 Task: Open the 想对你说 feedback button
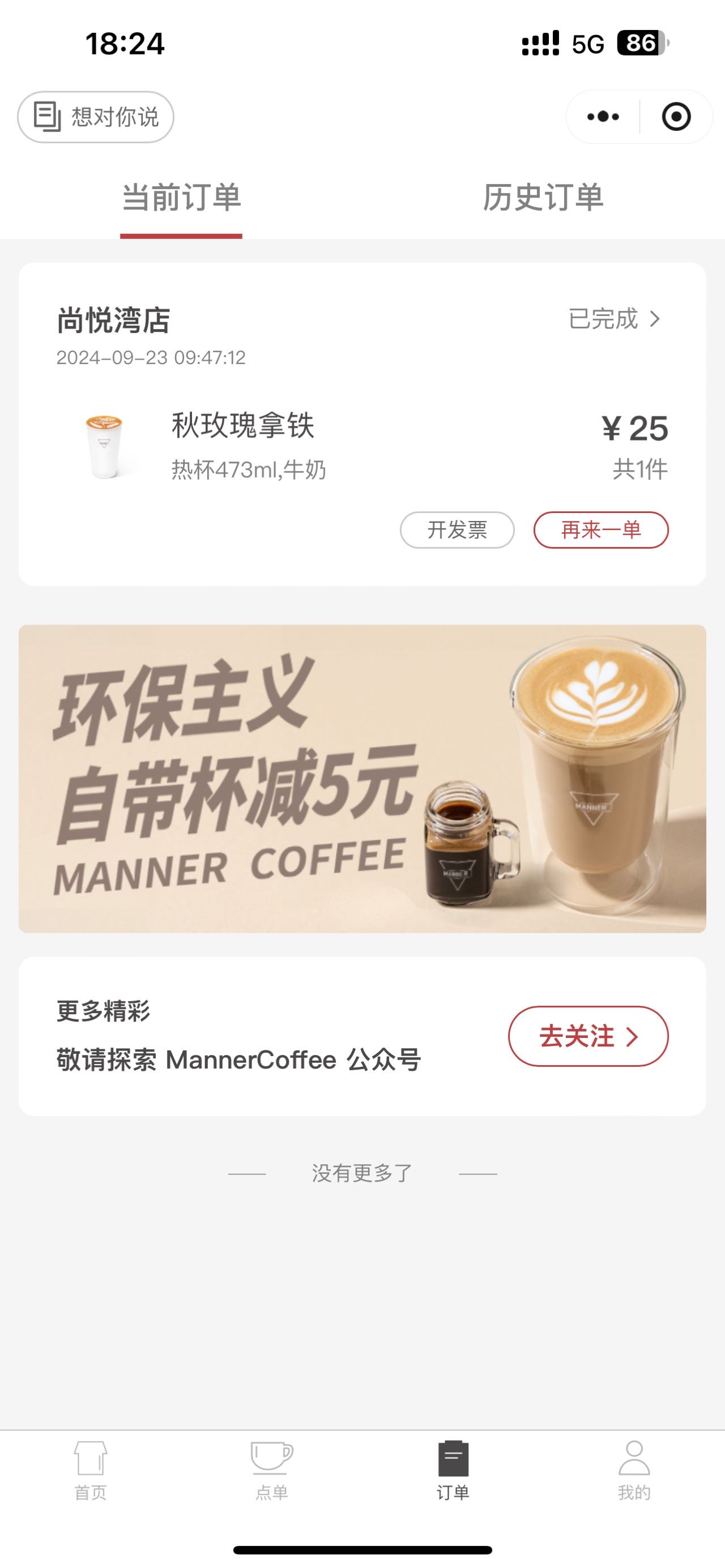coord(96,117)
